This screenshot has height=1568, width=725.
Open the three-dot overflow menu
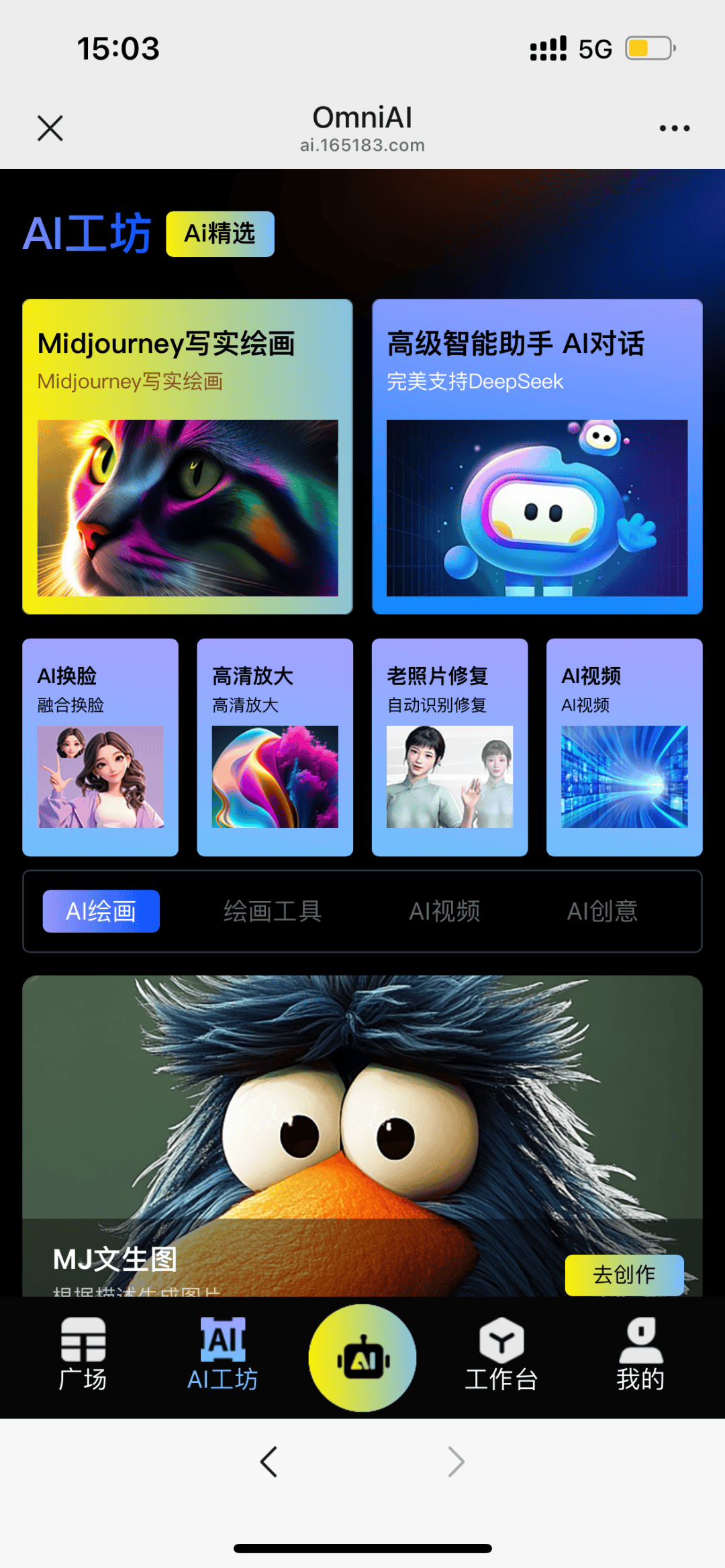click(x=674, y=128)
